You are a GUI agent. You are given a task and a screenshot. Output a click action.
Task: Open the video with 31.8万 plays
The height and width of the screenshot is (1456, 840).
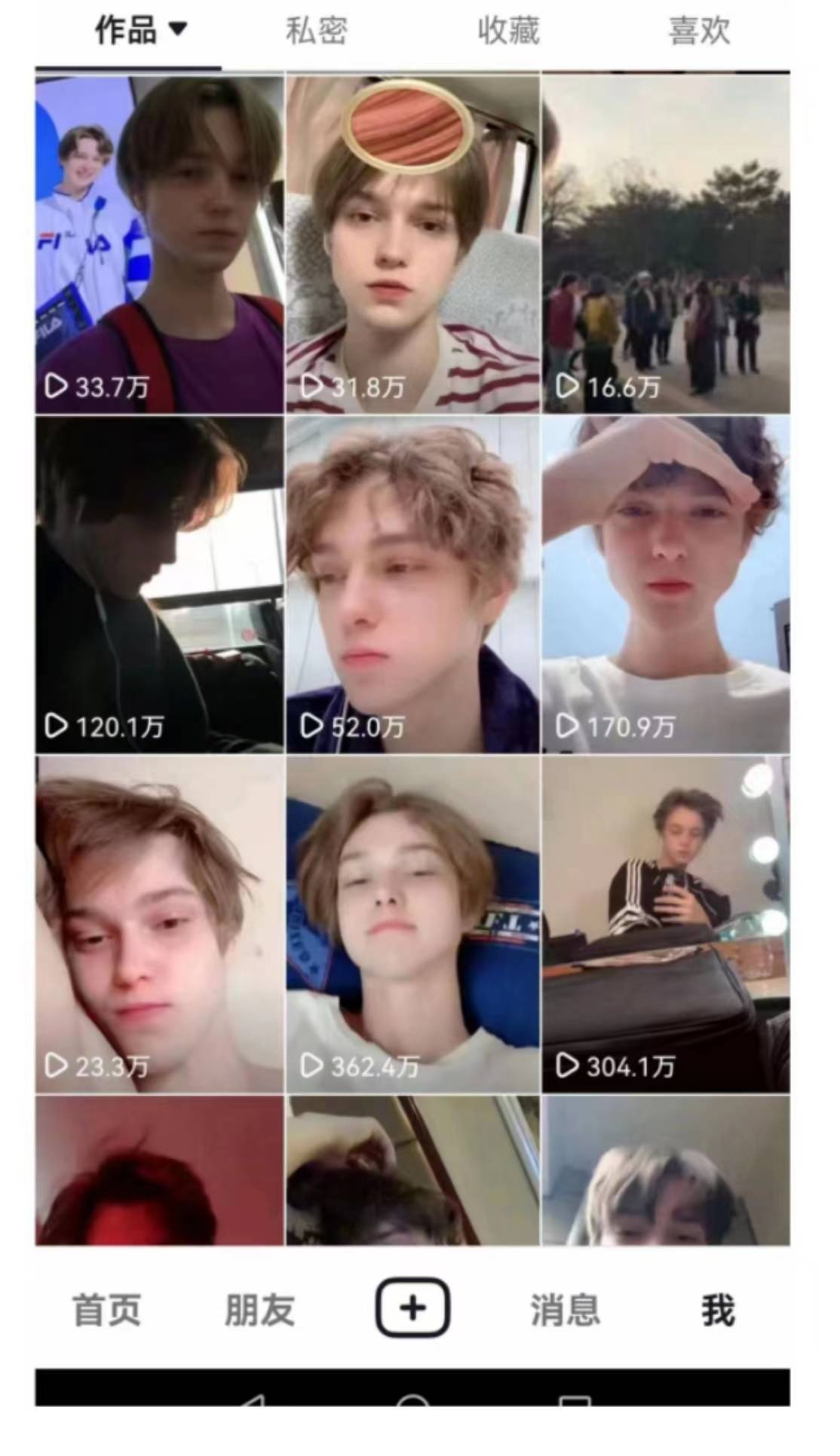point(412,244)
